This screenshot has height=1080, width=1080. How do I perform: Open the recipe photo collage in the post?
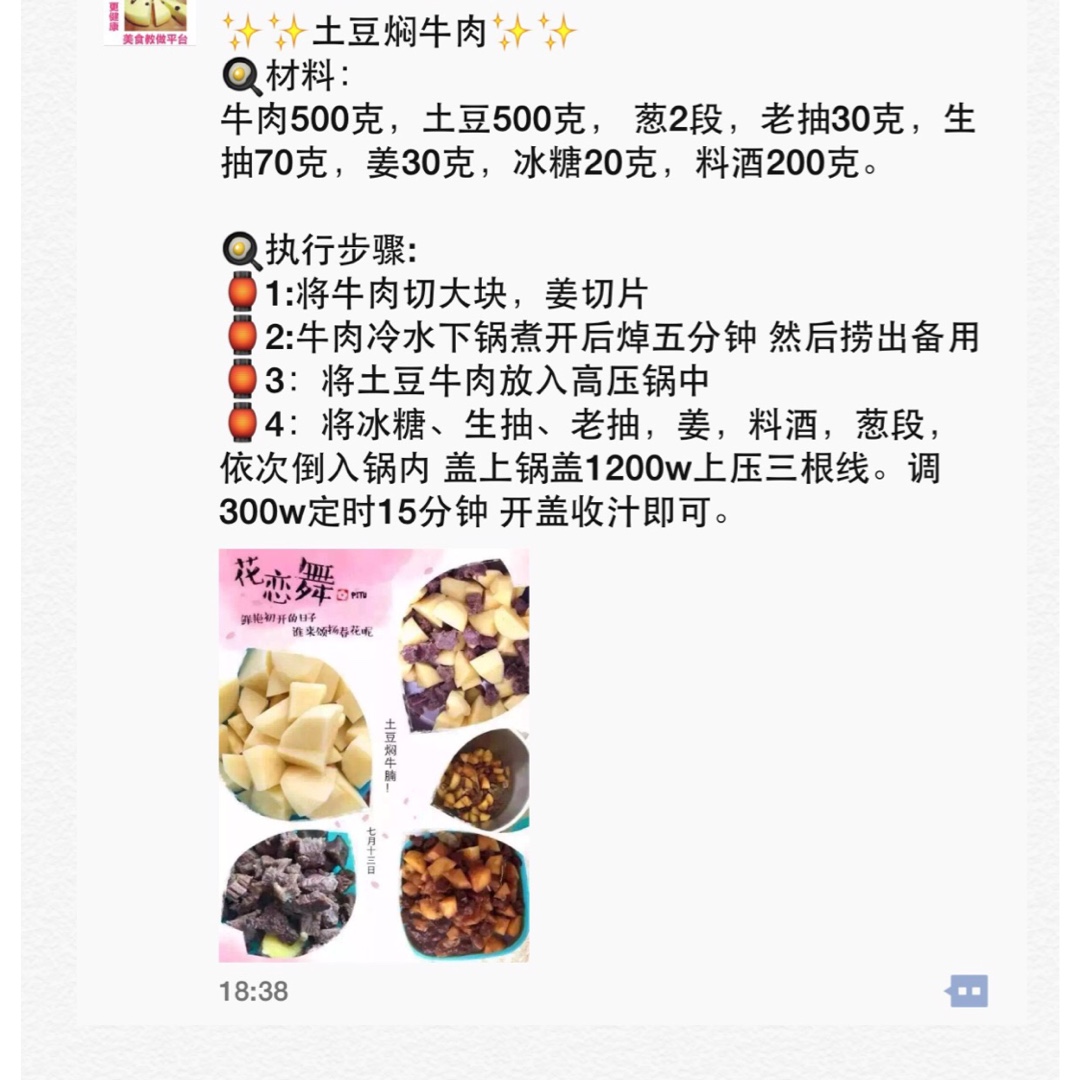pyautogui.click(x=373, y=755)
